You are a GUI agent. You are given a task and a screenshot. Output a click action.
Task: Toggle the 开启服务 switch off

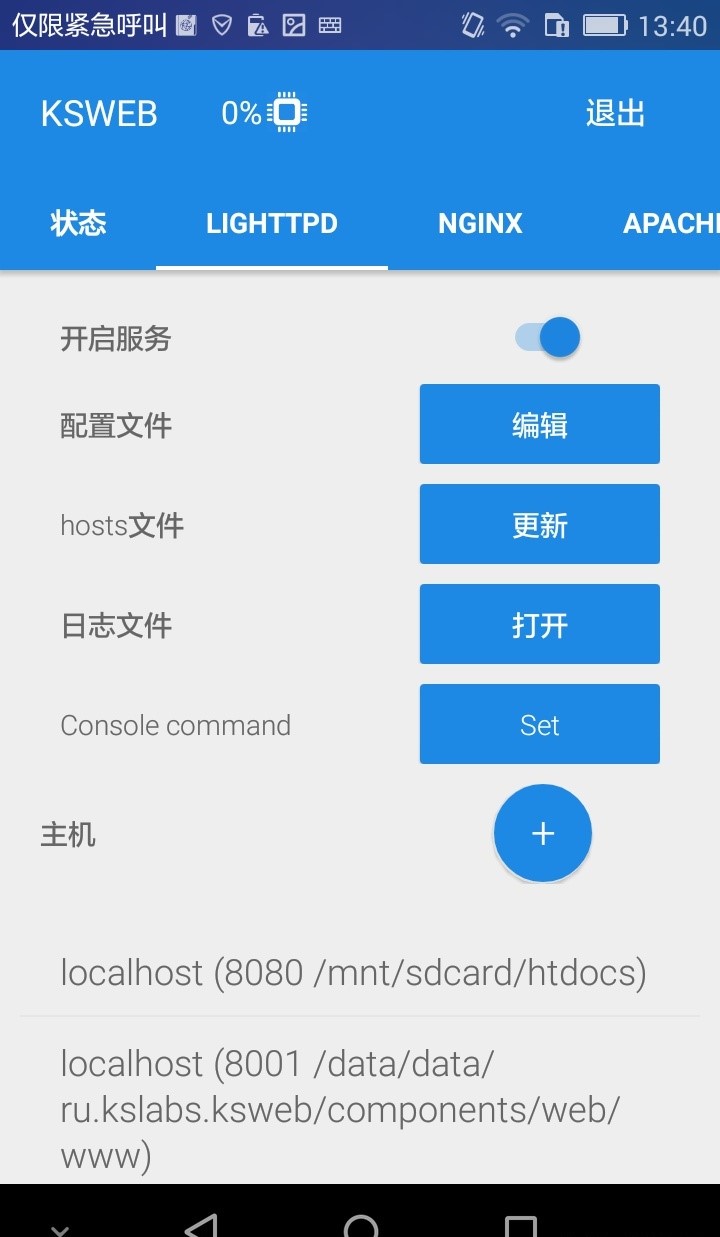[x=548, y=338]
